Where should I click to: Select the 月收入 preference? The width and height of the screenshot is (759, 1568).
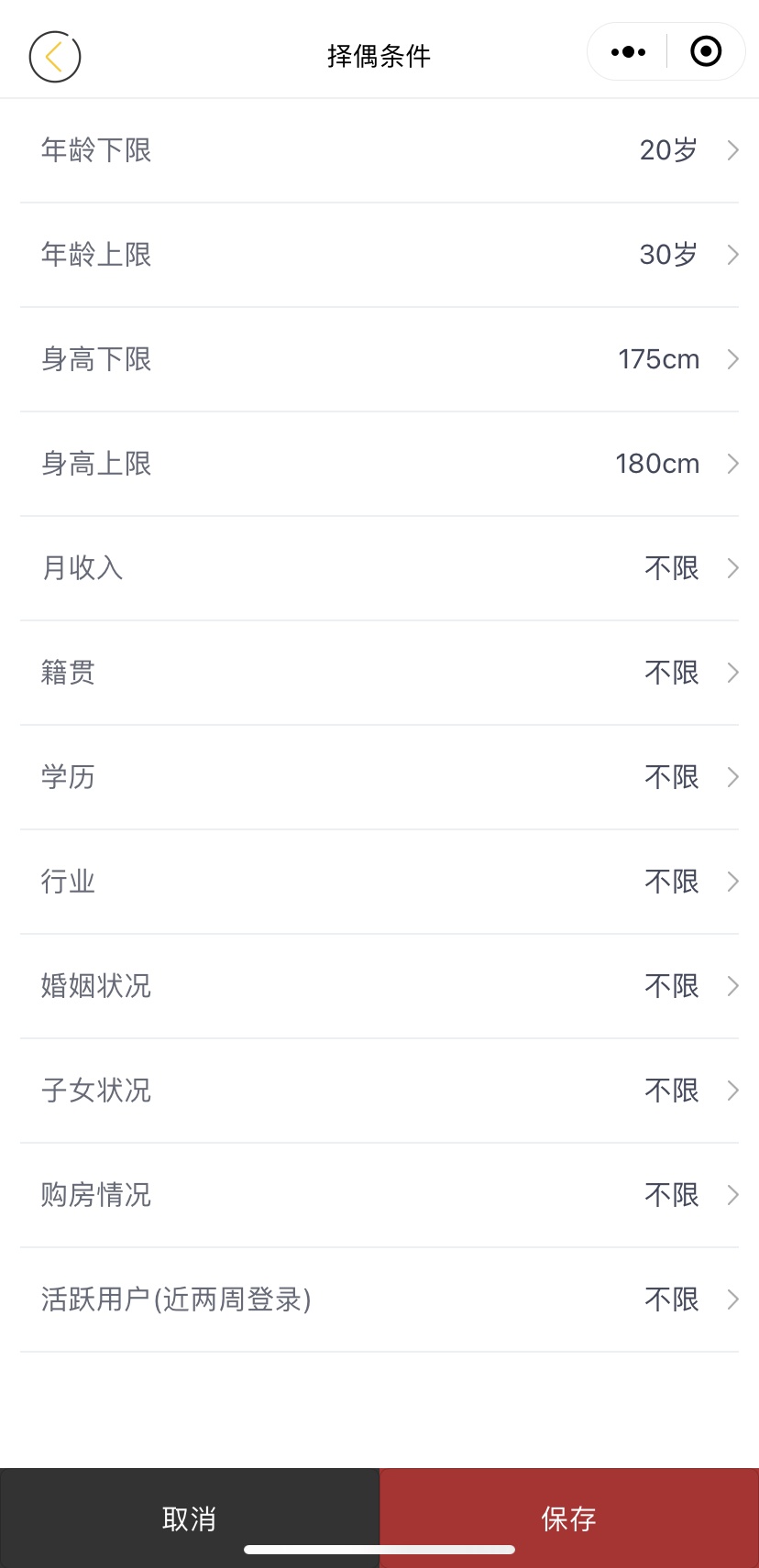click(x=379, y=568)
